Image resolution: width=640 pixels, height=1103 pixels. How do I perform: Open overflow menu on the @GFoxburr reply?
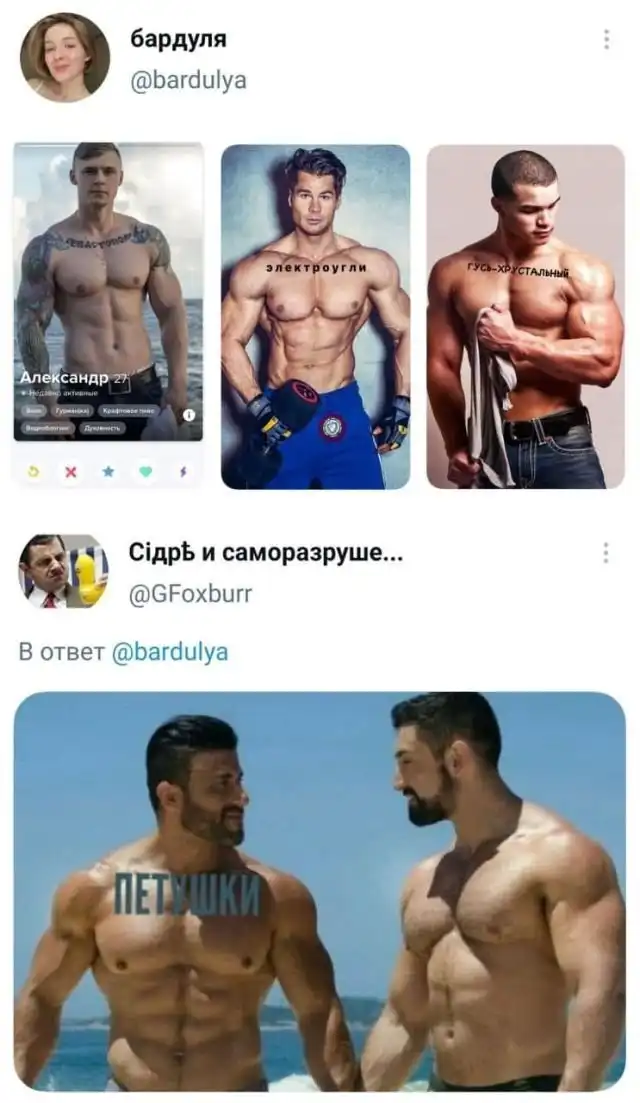(606, 553)
